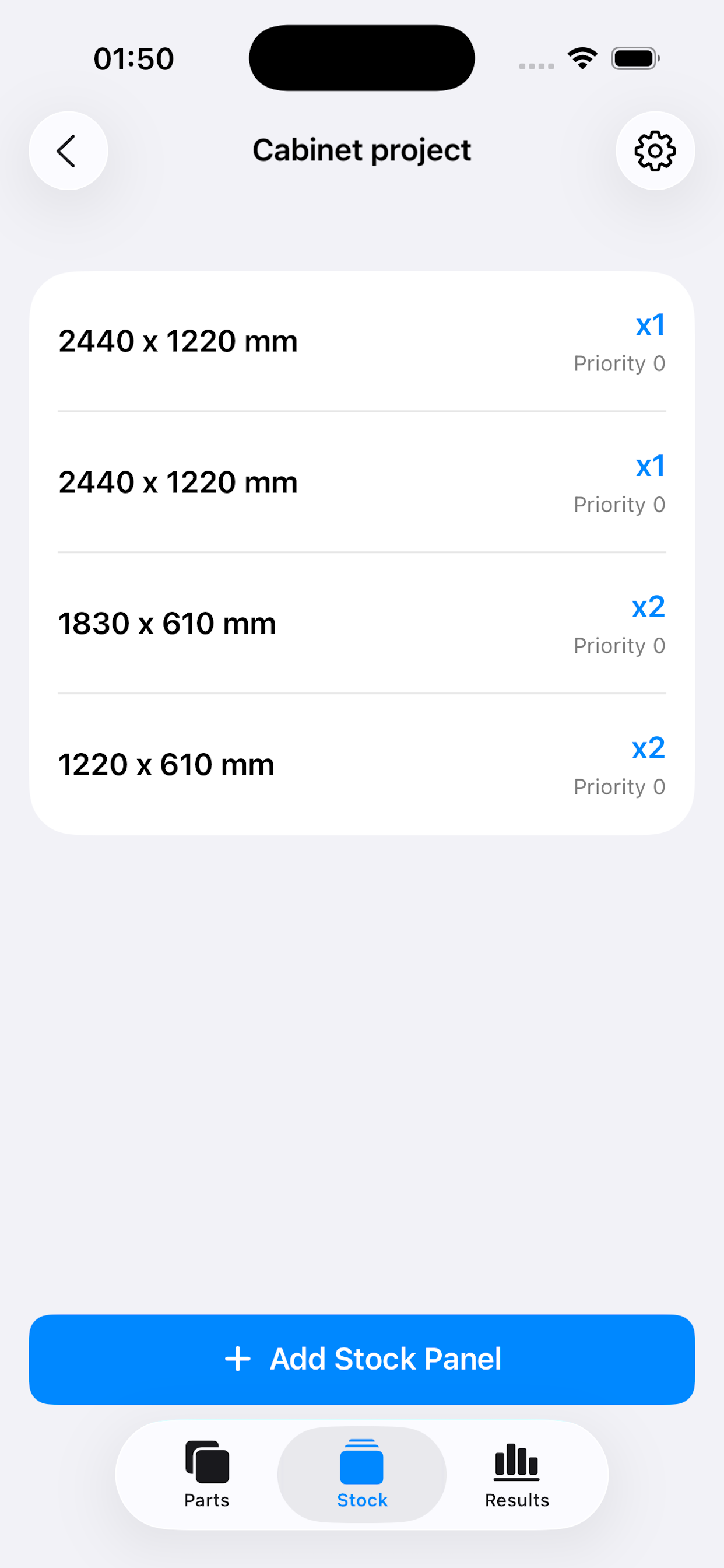The width and height of the screenshot is (724, 1568).
Task: Tap the Wi-Fi status icon
Action: click(x=582, y=57)
